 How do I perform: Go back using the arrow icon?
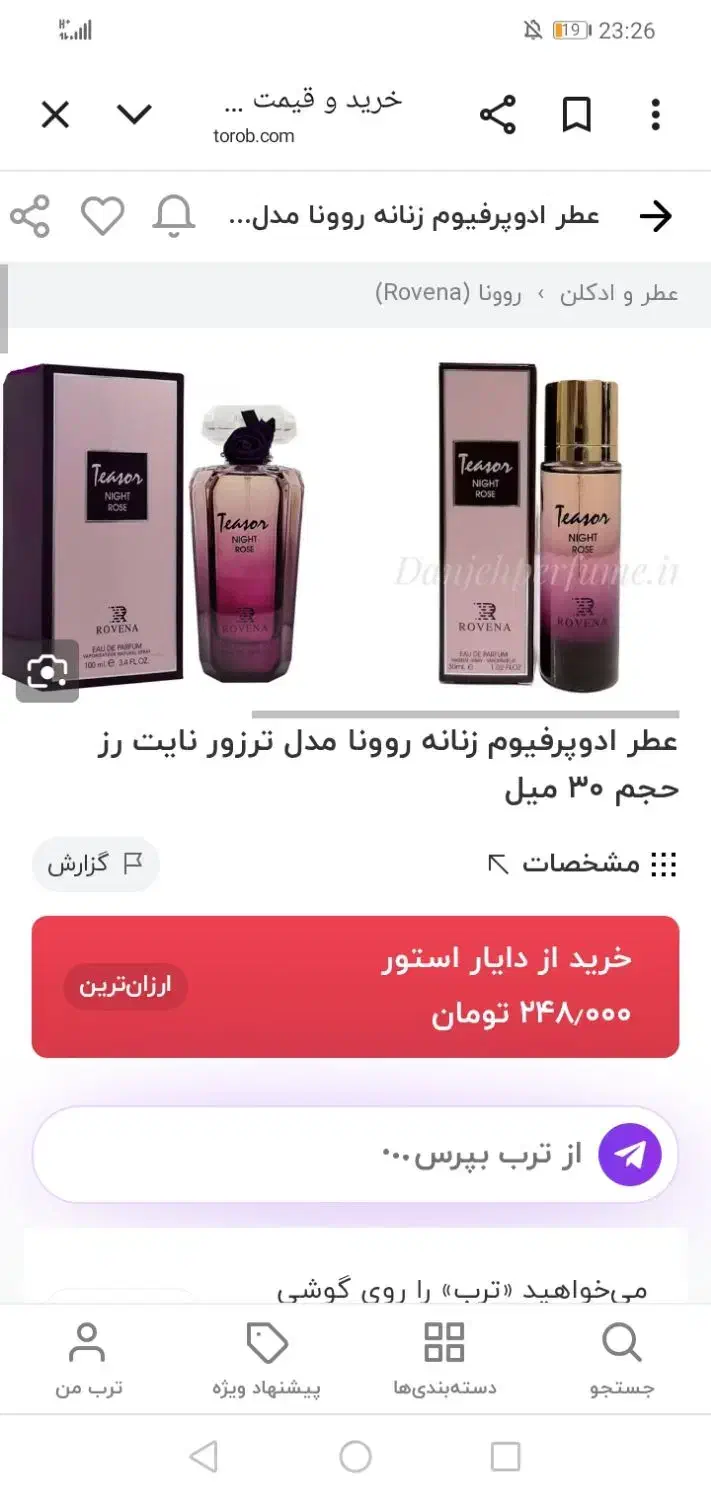(655, 216)
